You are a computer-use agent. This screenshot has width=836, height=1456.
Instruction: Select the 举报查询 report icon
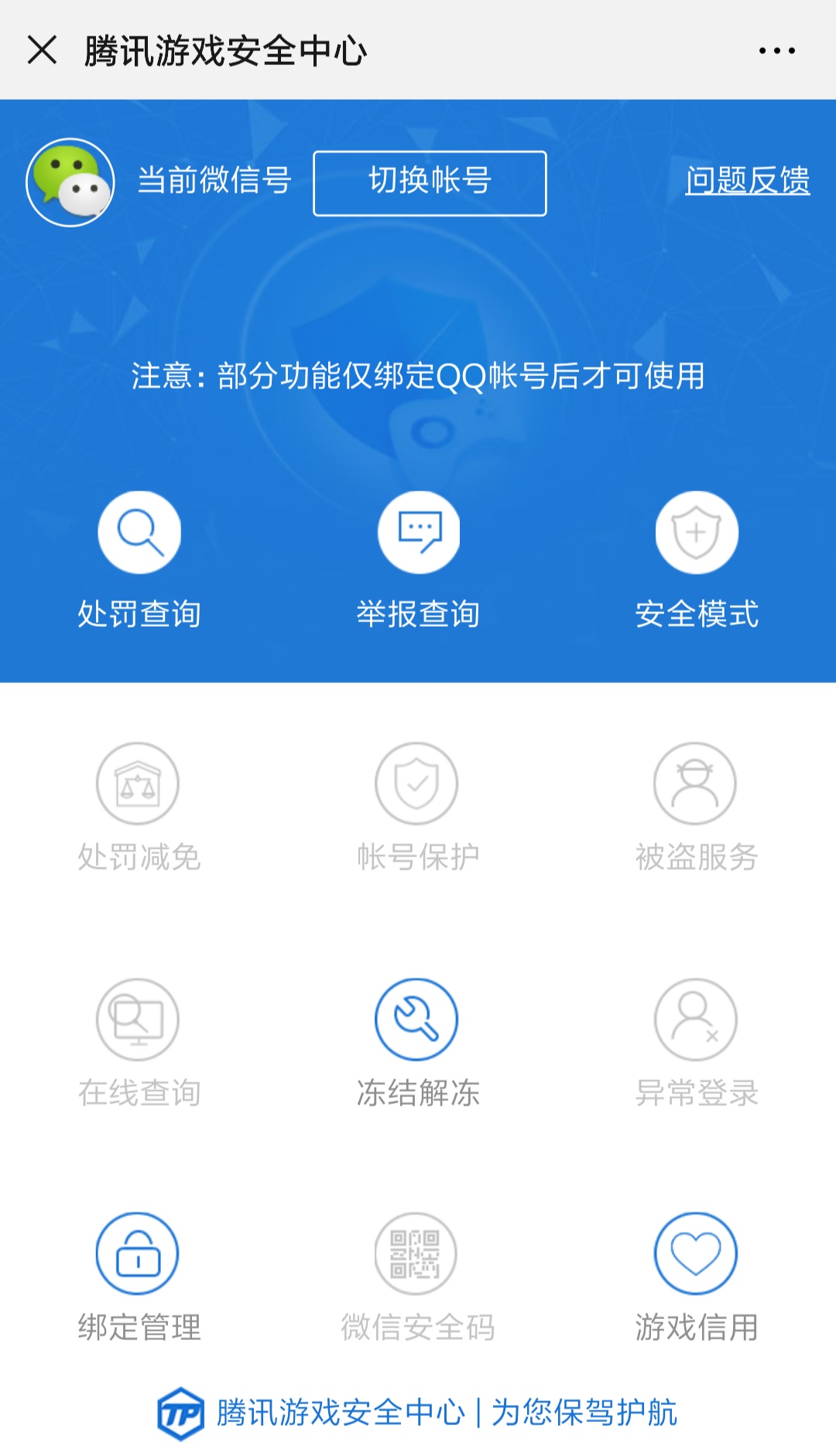pos(417,531)
